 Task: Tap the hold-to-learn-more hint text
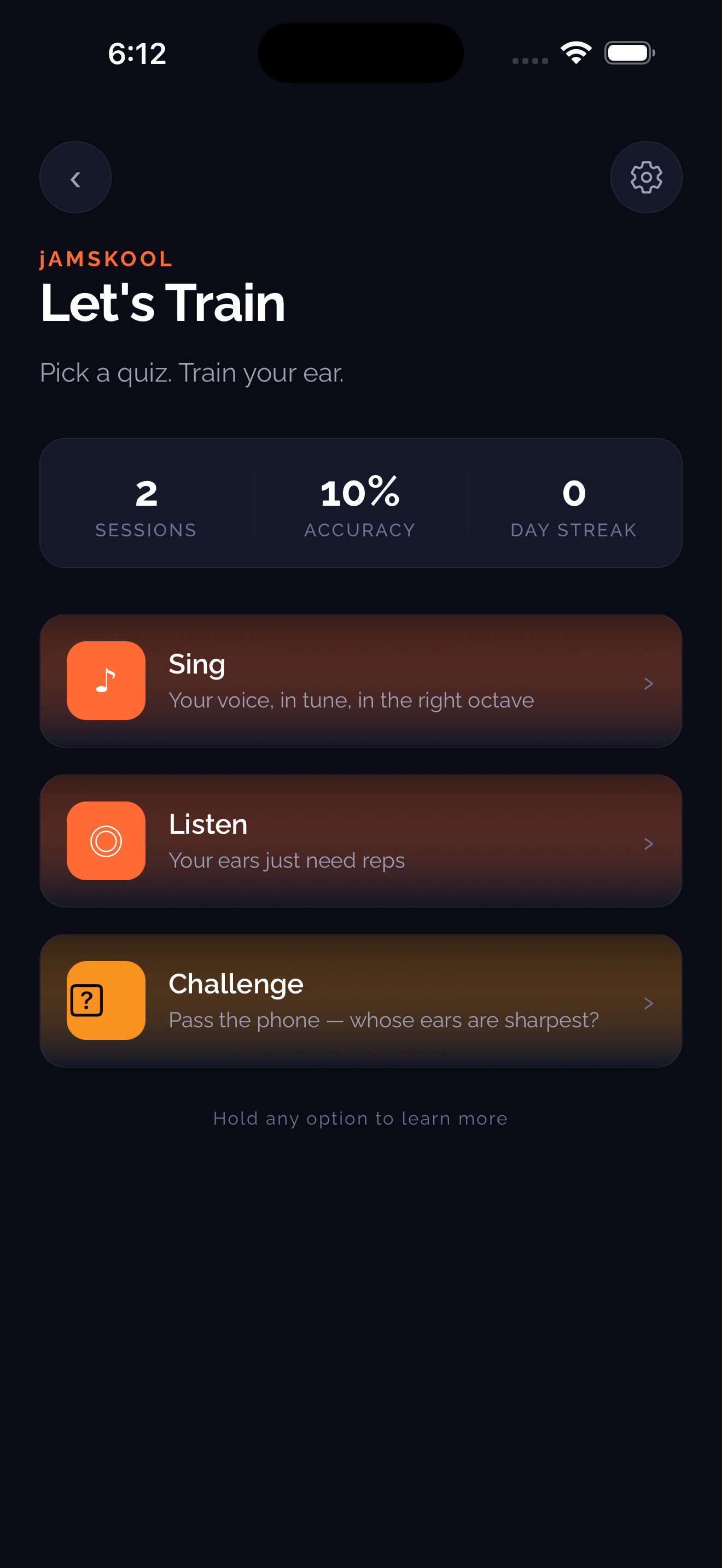click(360, 1118)
